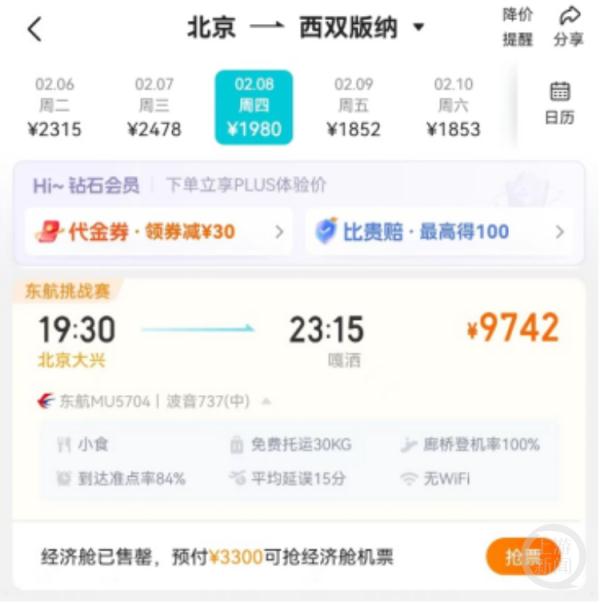The width and height of the screenshot is (600, 603).
Task: Go back using the arrow
Action: tap(35, 29)
